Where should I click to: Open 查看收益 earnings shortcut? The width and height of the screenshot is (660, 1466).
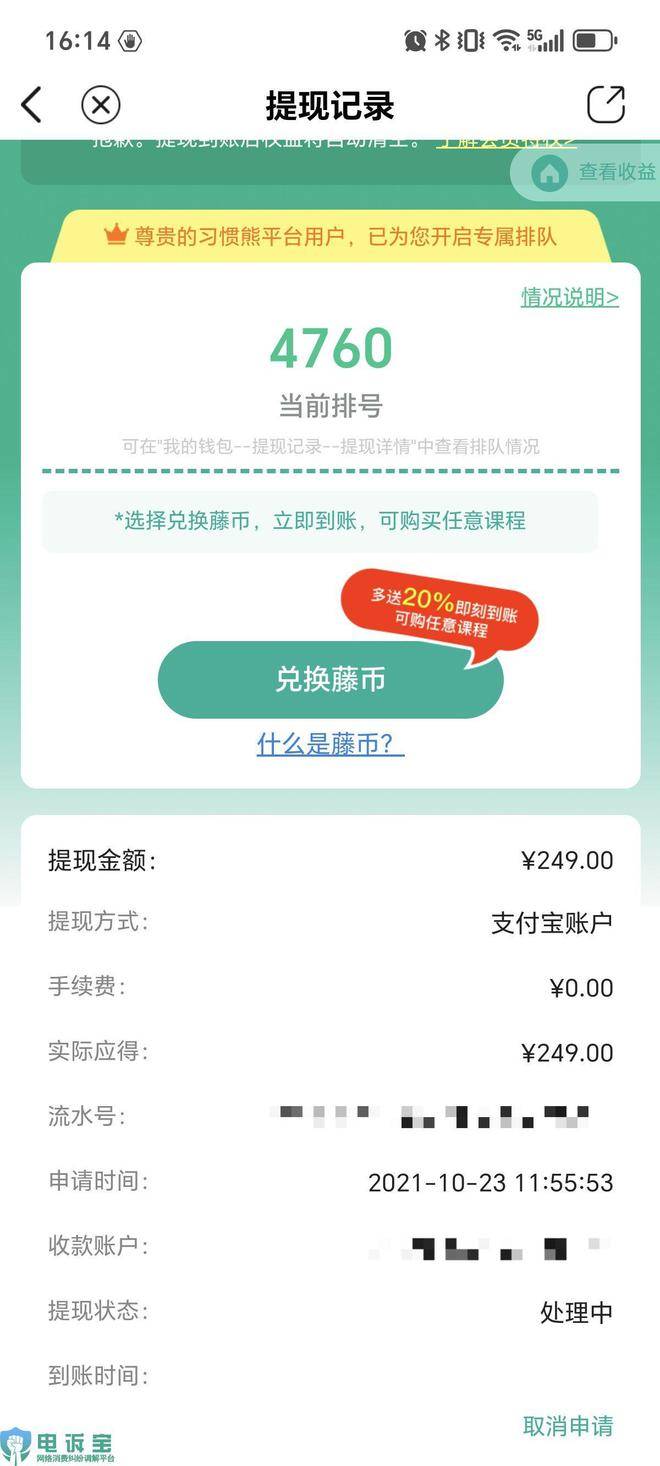coord(596,172)
